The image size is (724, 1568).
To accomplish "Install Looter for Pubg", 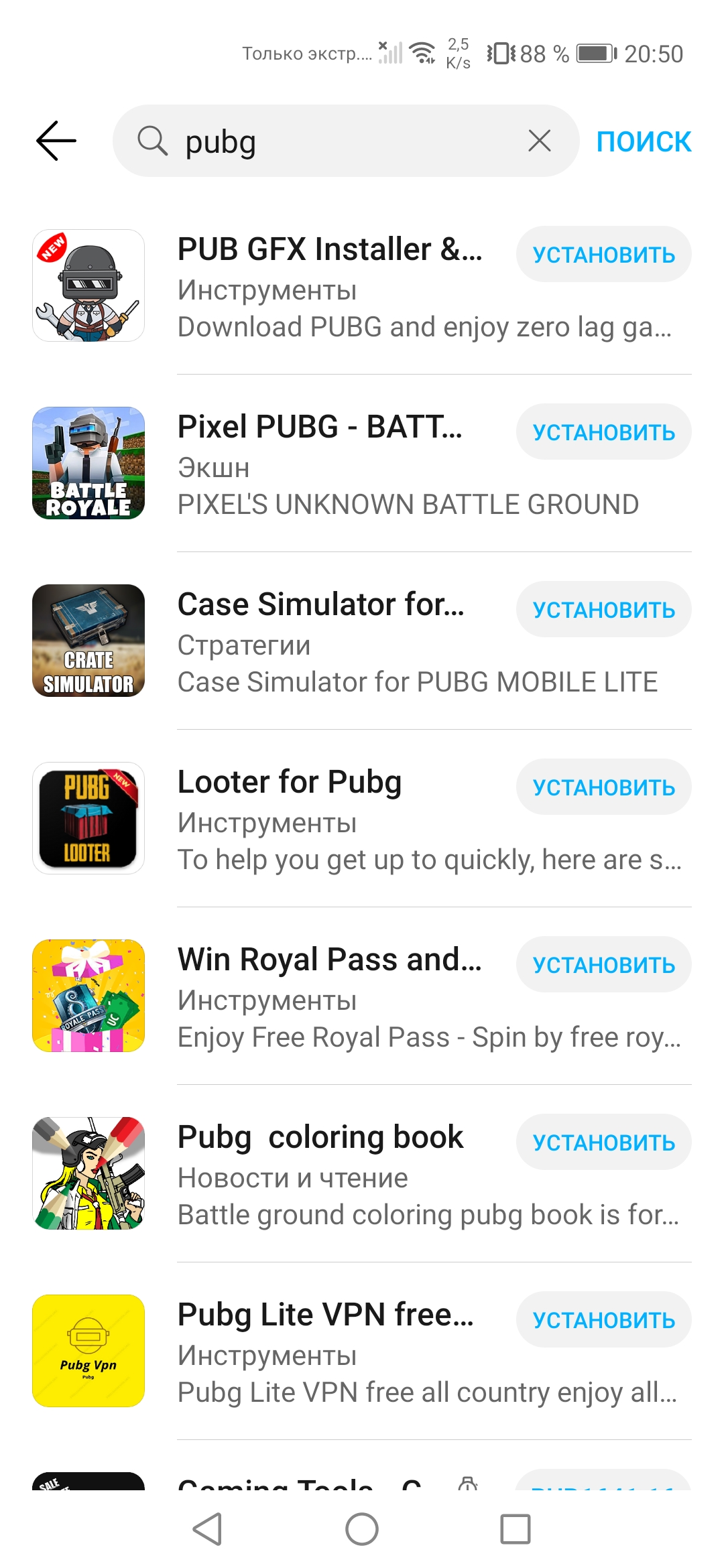I will click(603, 787).
